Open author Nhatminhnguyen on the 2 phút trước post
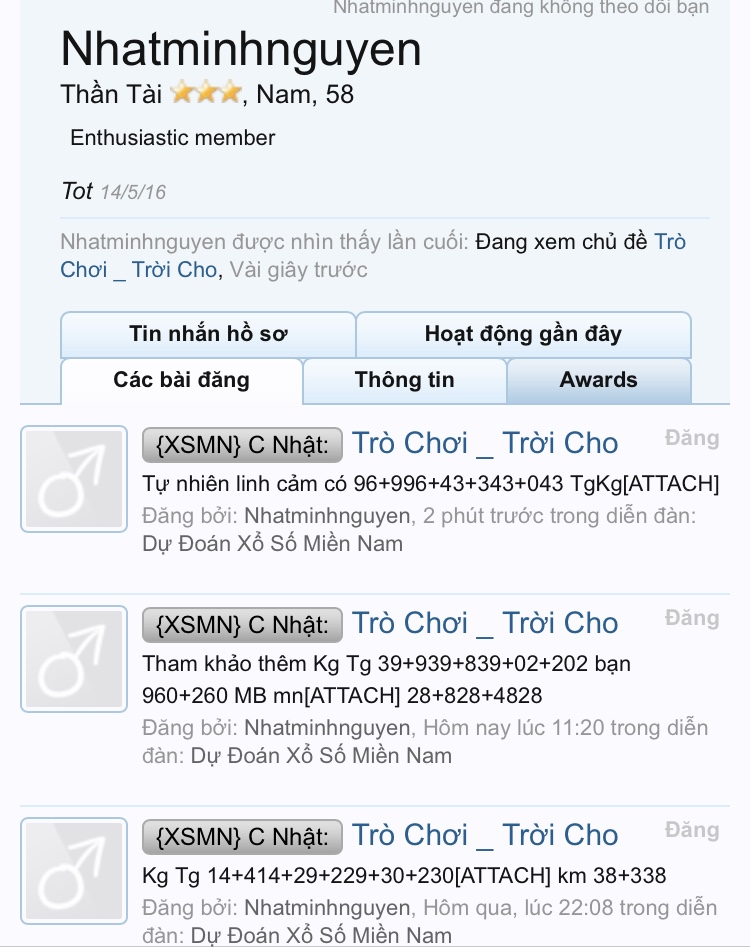This screenshot has height=947, width=750. (327, 516)
